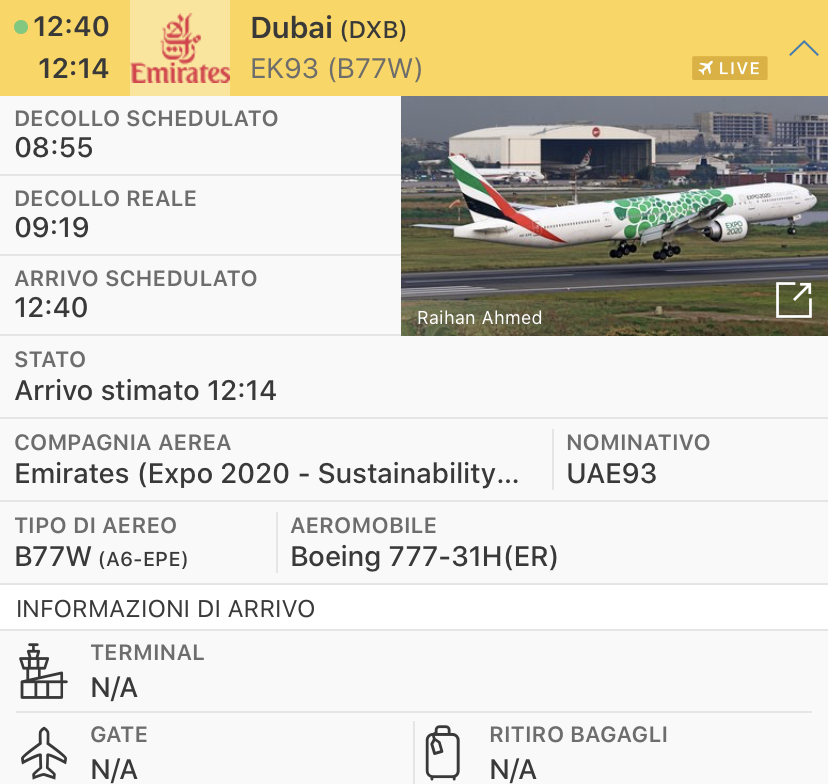Collapse the EK93 flight details chevron
The width and height of the screenshot is (828, 784).
tap(803, 48)
